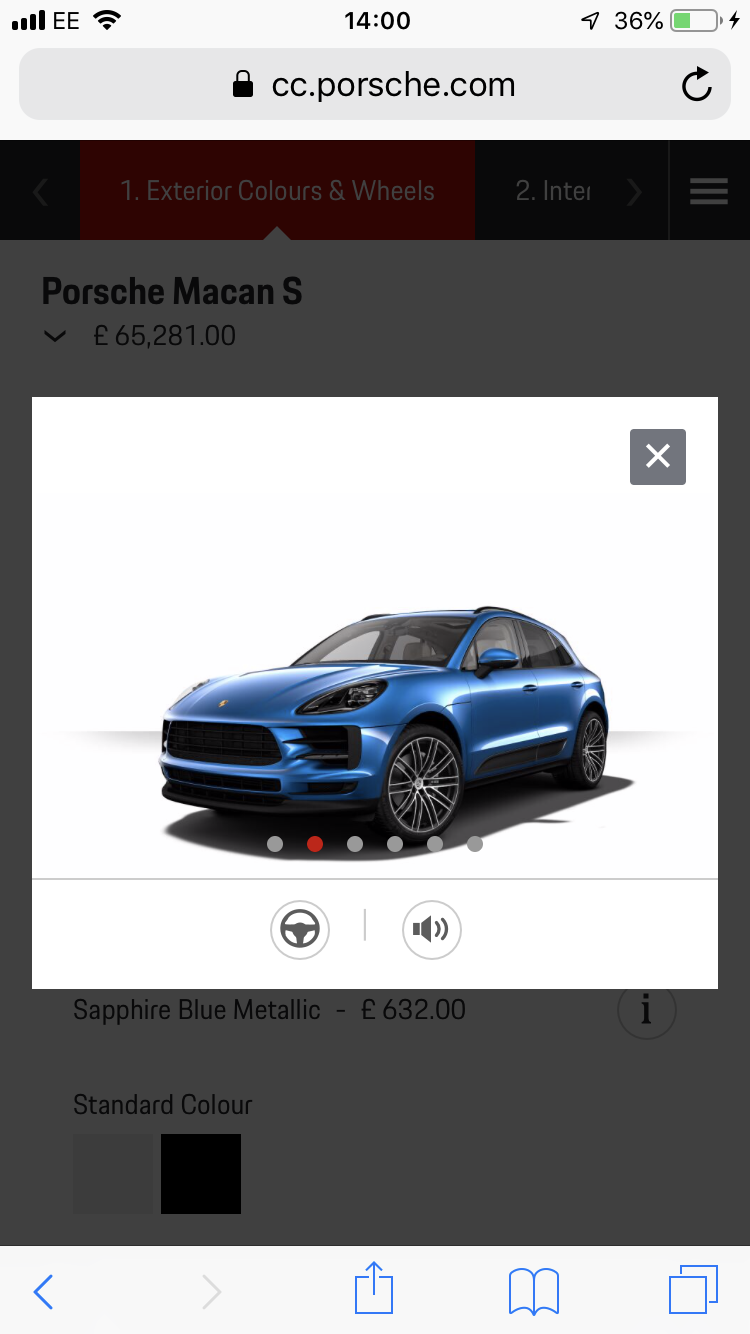Viewport: 750px width, 1334px height.
Task: Show all open Safari tabs
Action: [692, 1290]
